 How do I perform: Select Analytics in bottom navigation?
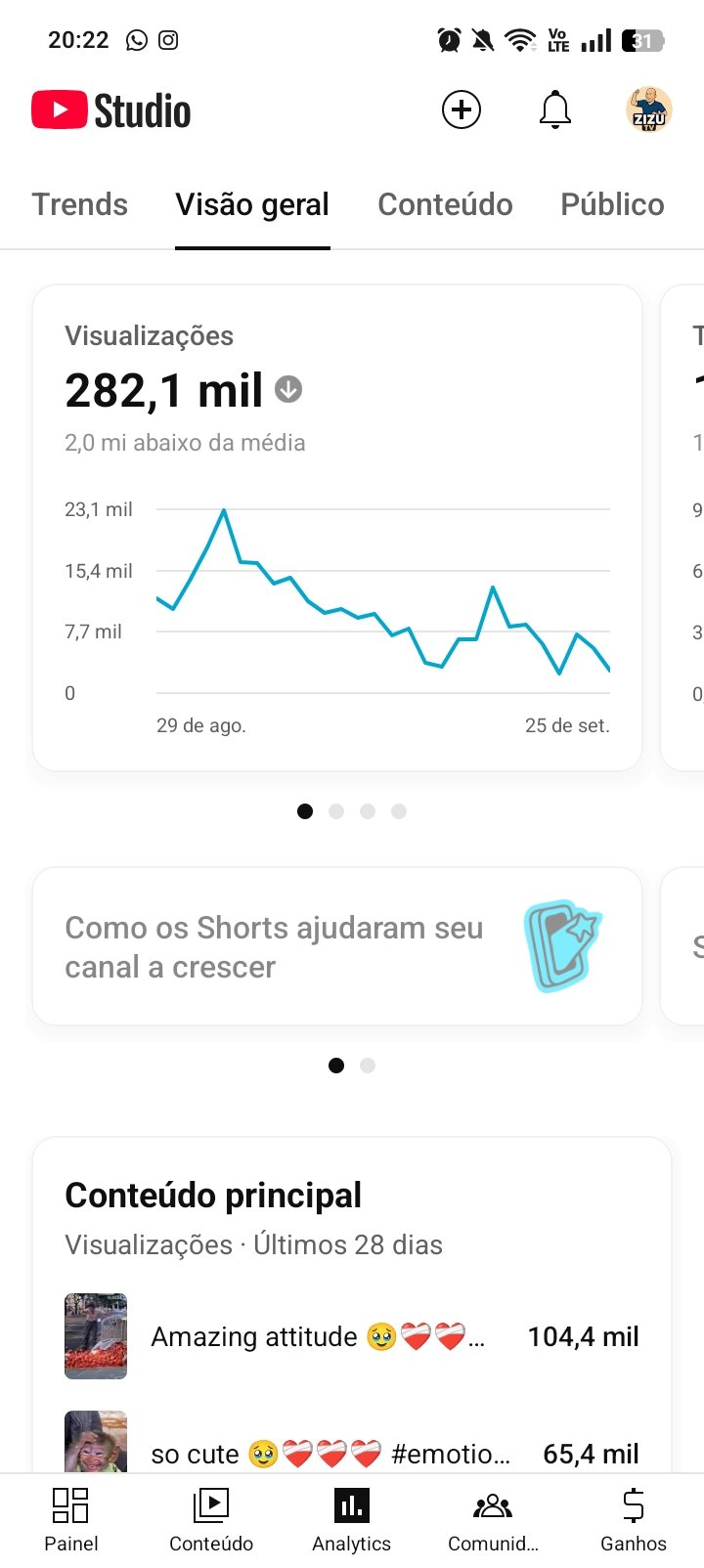(x=352, y=1520)
